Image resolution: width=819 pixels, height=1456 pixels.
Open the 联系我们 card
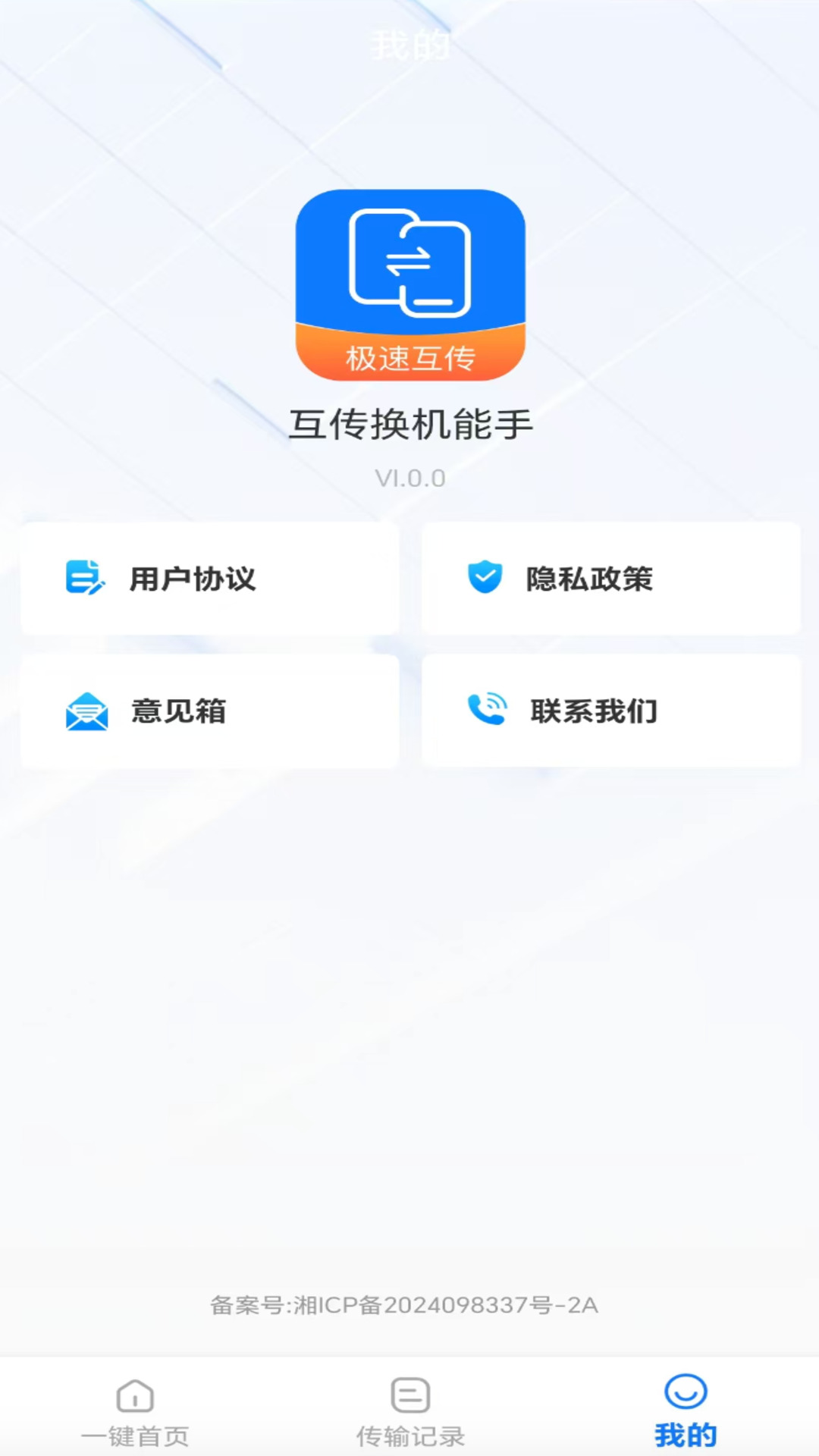609,711
